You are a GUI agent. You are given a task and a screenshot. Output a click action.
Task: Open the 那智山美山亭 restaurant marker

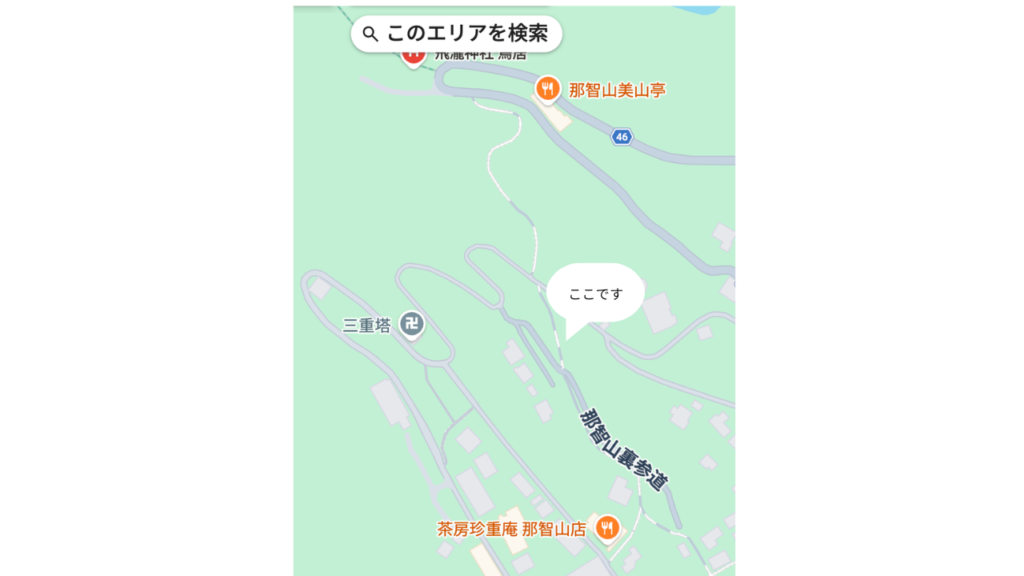tap(546, 89)
